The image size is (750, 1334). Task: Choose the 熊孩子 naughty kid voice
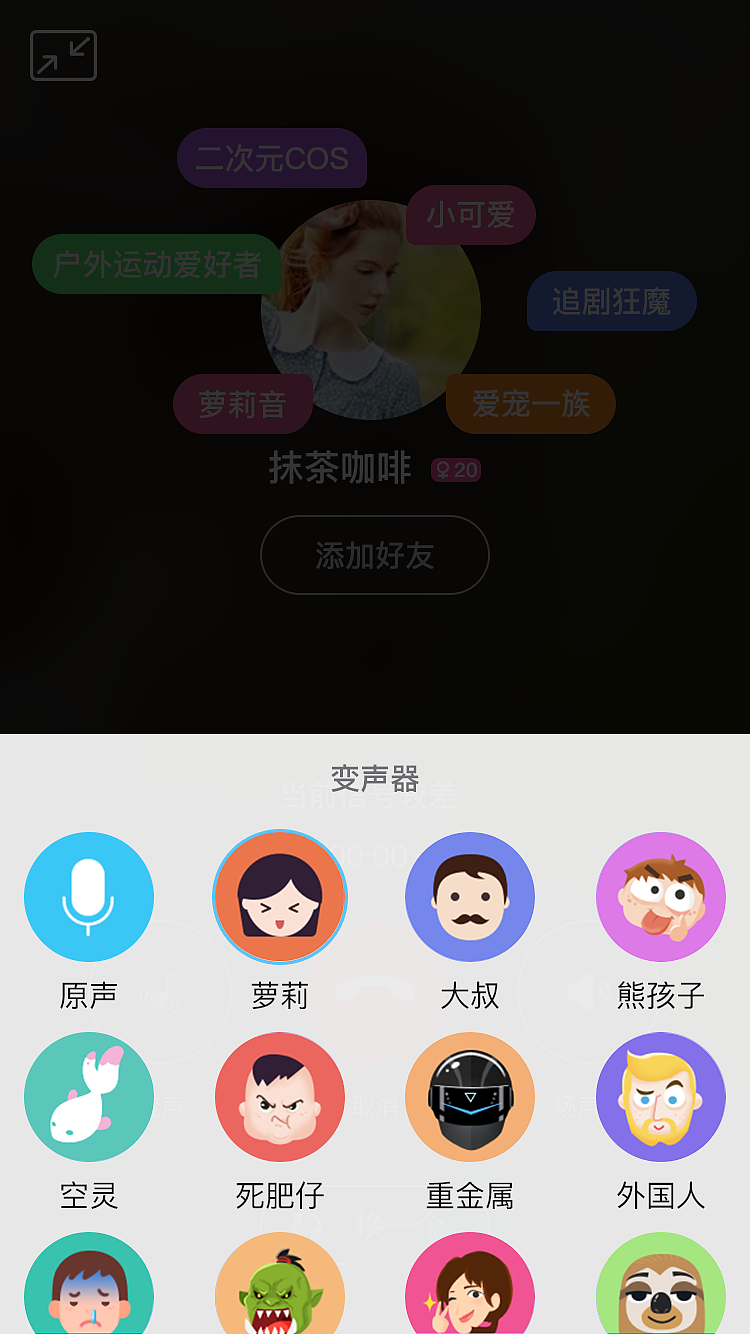point(660,897)
